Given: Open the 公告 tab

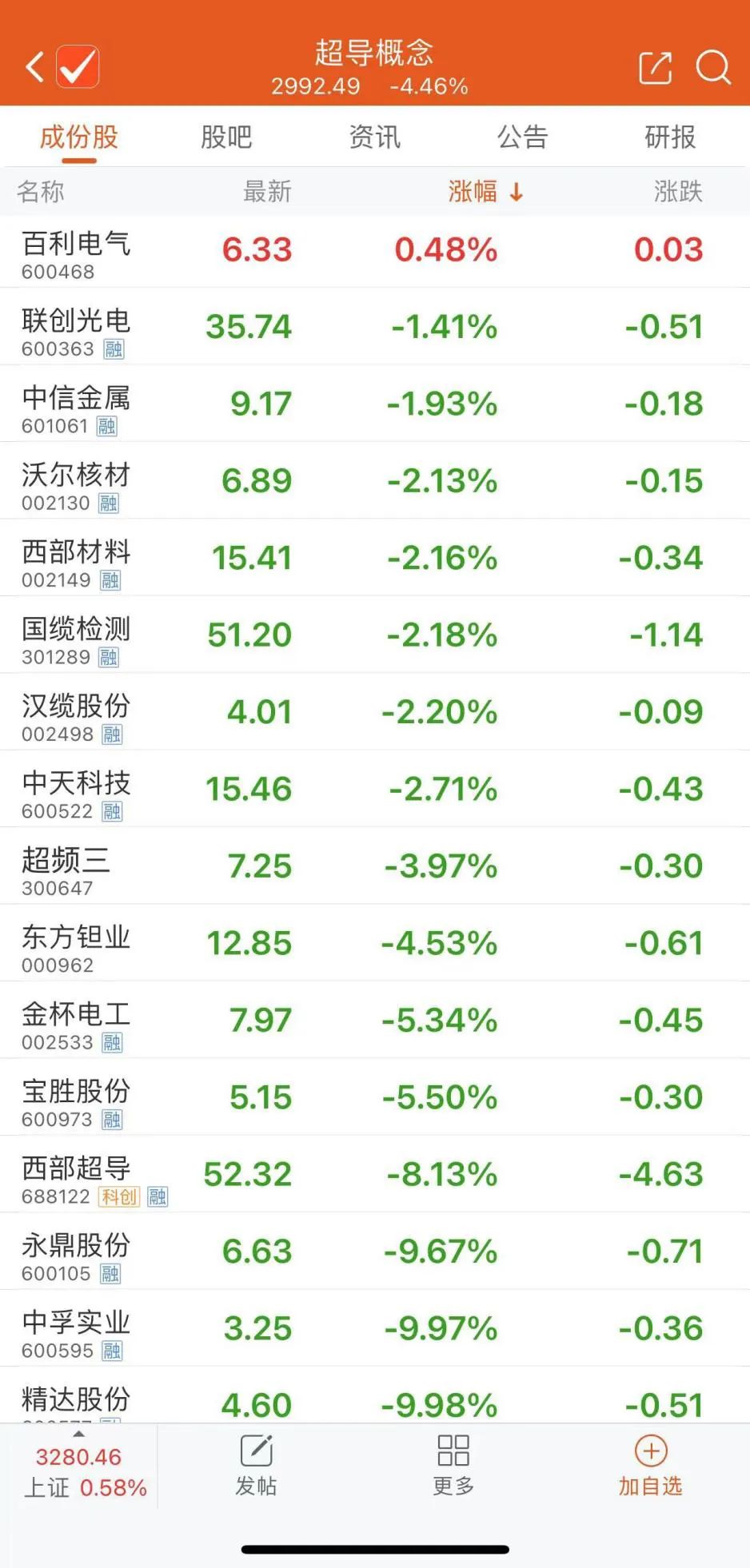Looking at the screenshot, I should point(522,137).
